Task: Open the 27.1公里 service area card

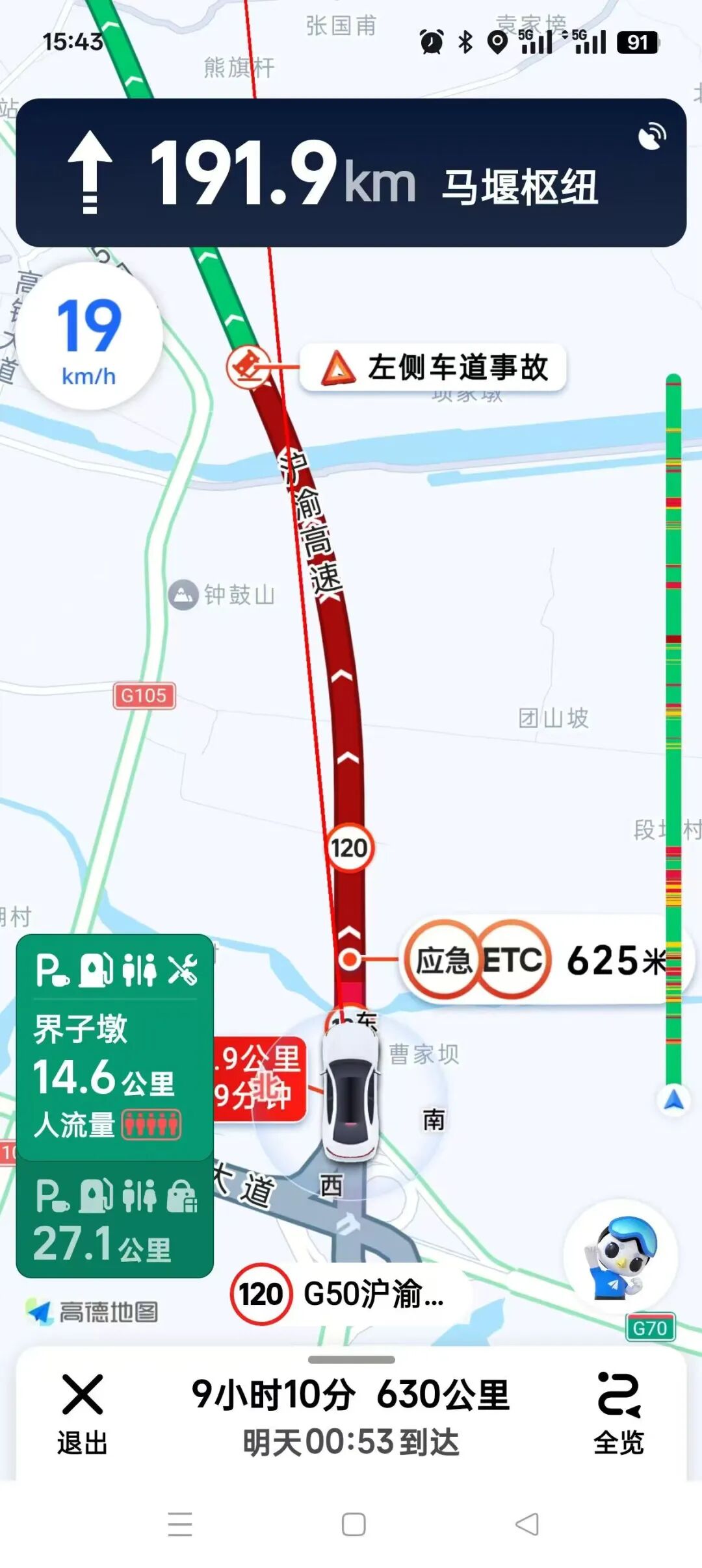Action: 114,1220
